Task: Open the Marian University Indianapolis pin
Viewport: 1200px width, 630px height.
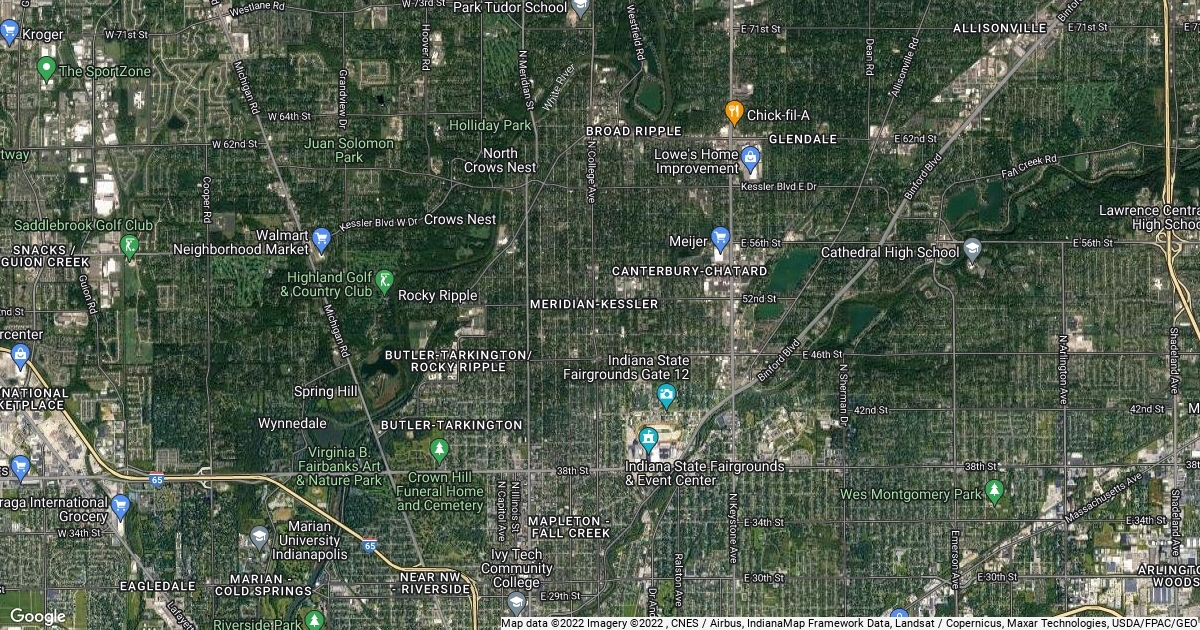Action: (x=260, y=538)
